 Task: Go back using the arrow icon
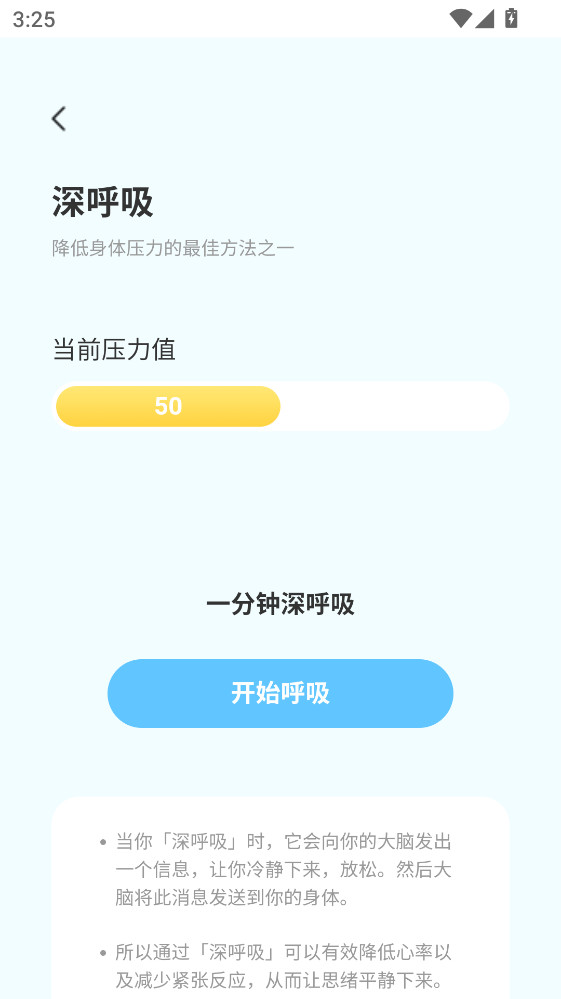59,119
